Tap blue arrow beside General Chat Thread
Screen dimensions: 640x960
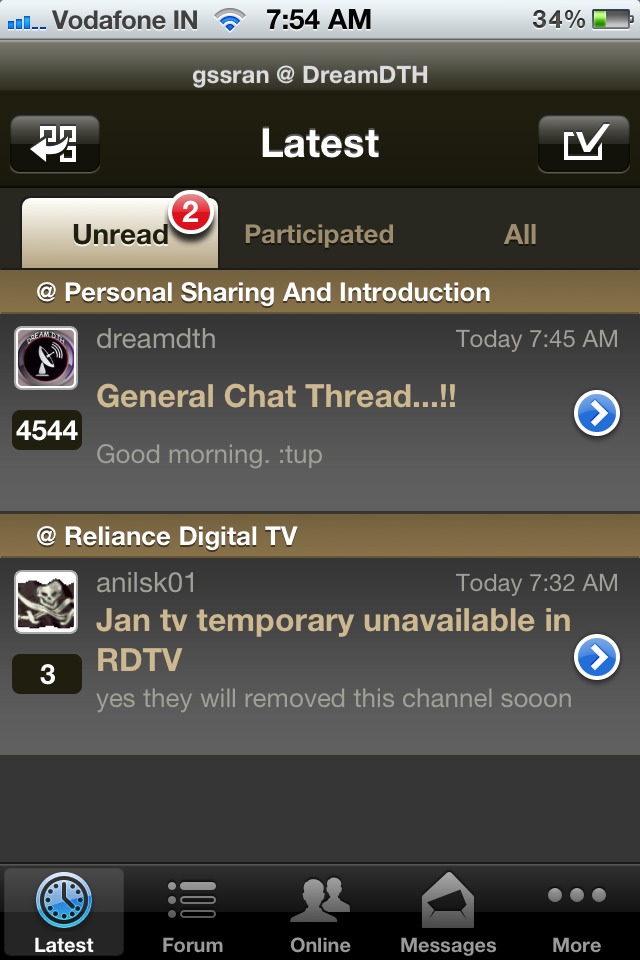click(x=597, y=414)
